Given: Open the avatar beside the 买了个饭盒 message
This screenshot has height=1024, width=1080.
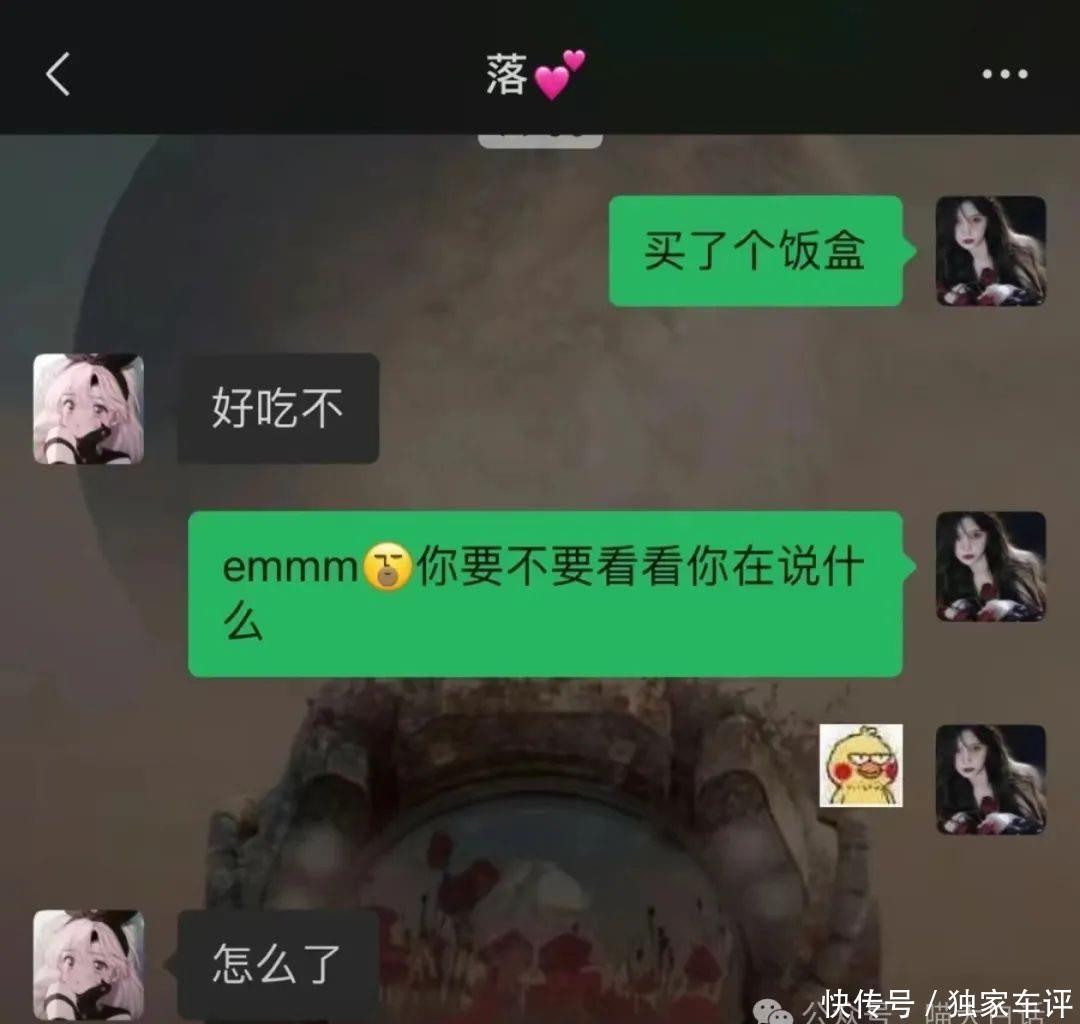Looking at the screenshot, I should (990, 251).
